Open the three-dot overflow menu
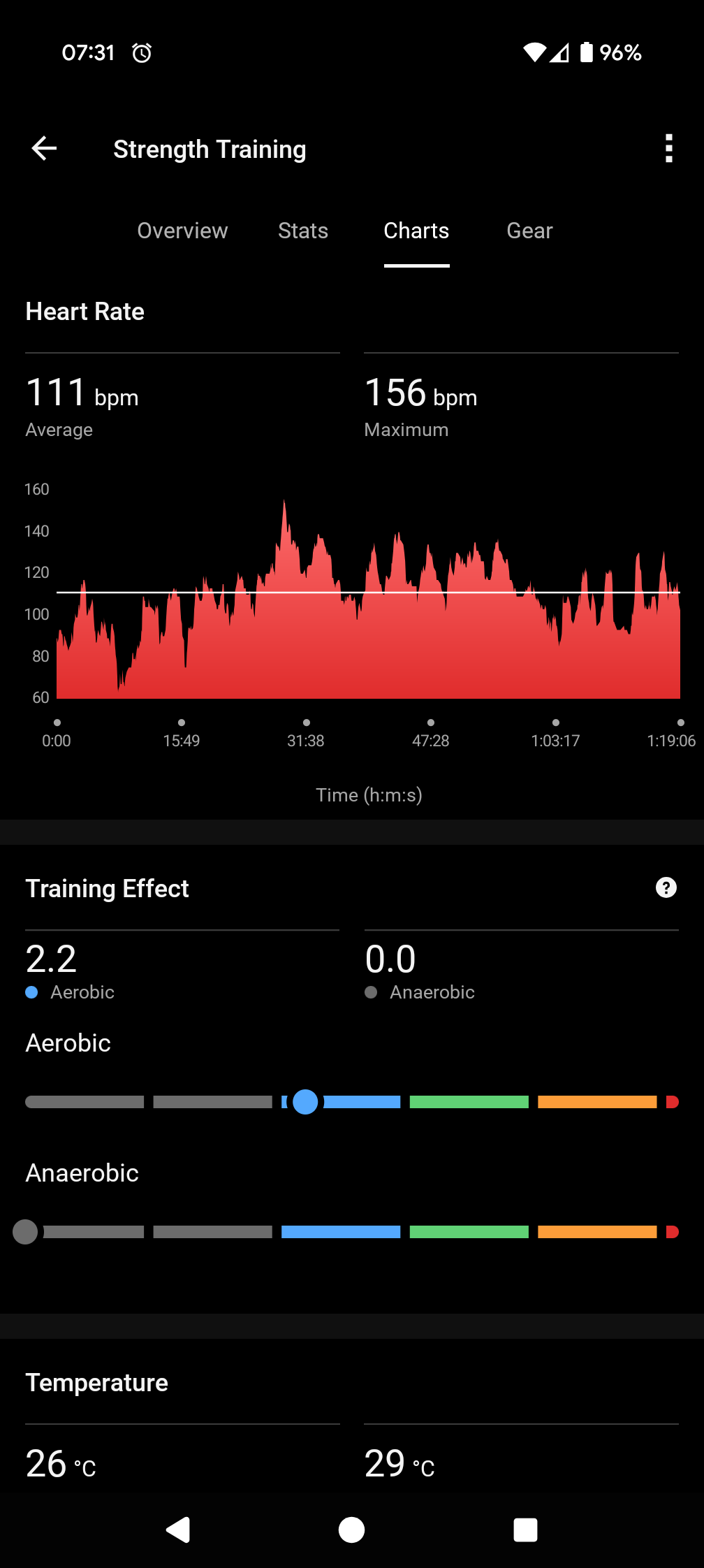The image size is (704, 1568). tap(668, 148)
